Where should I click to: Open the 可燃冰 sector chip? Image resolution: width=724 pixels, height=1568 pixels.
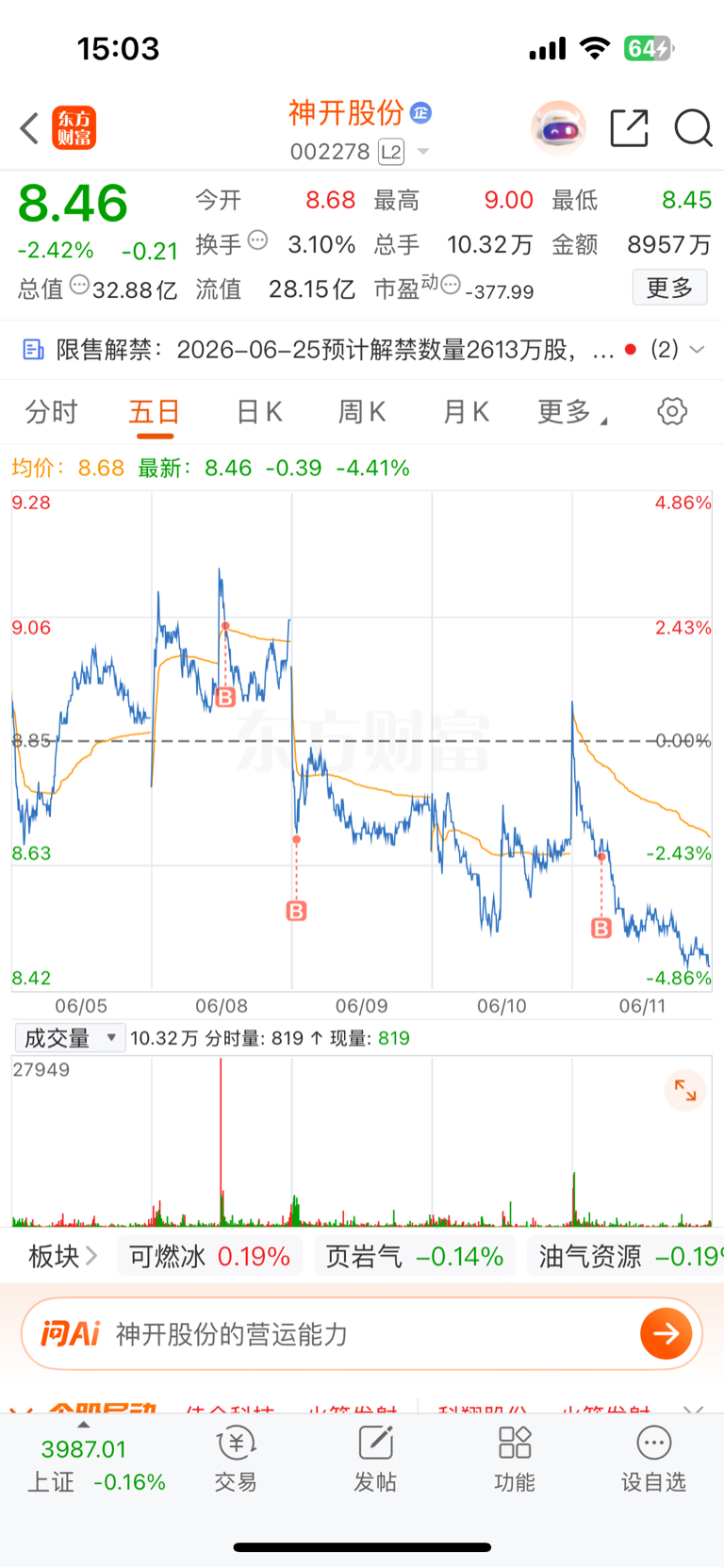pyautogui.click(x=209, y=1257)
